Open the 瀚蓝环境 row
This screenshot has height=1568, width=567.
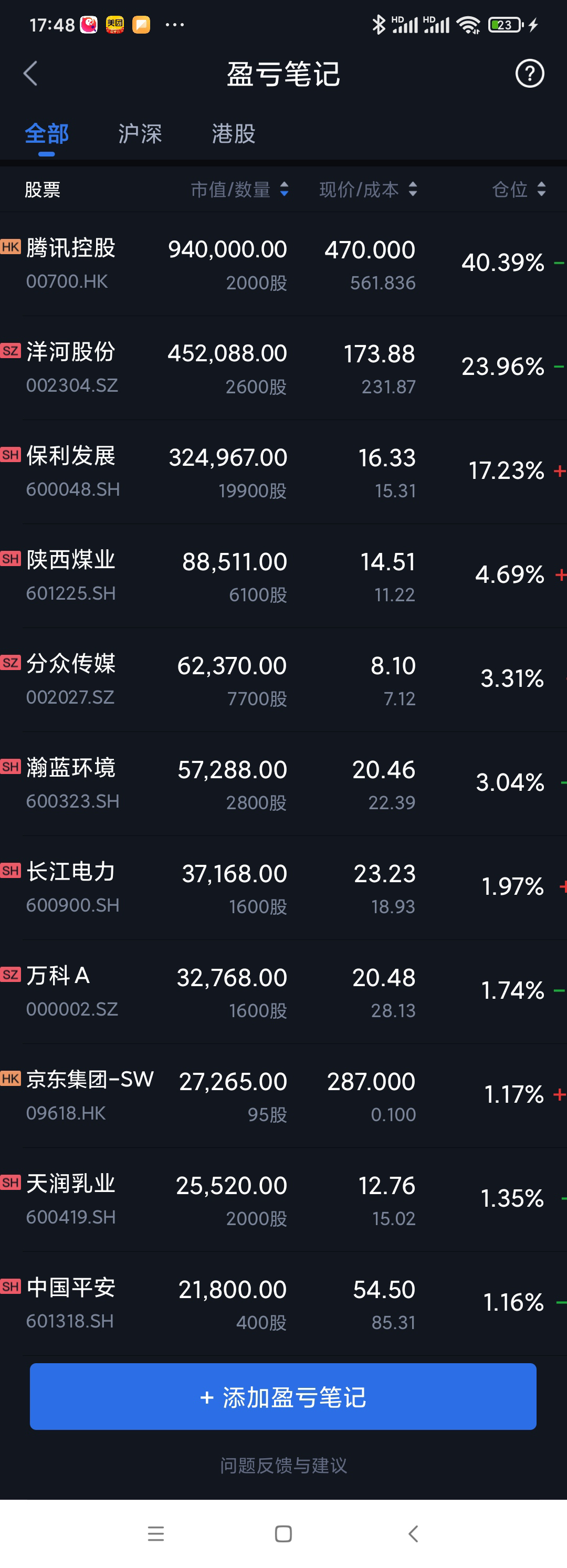283,785
